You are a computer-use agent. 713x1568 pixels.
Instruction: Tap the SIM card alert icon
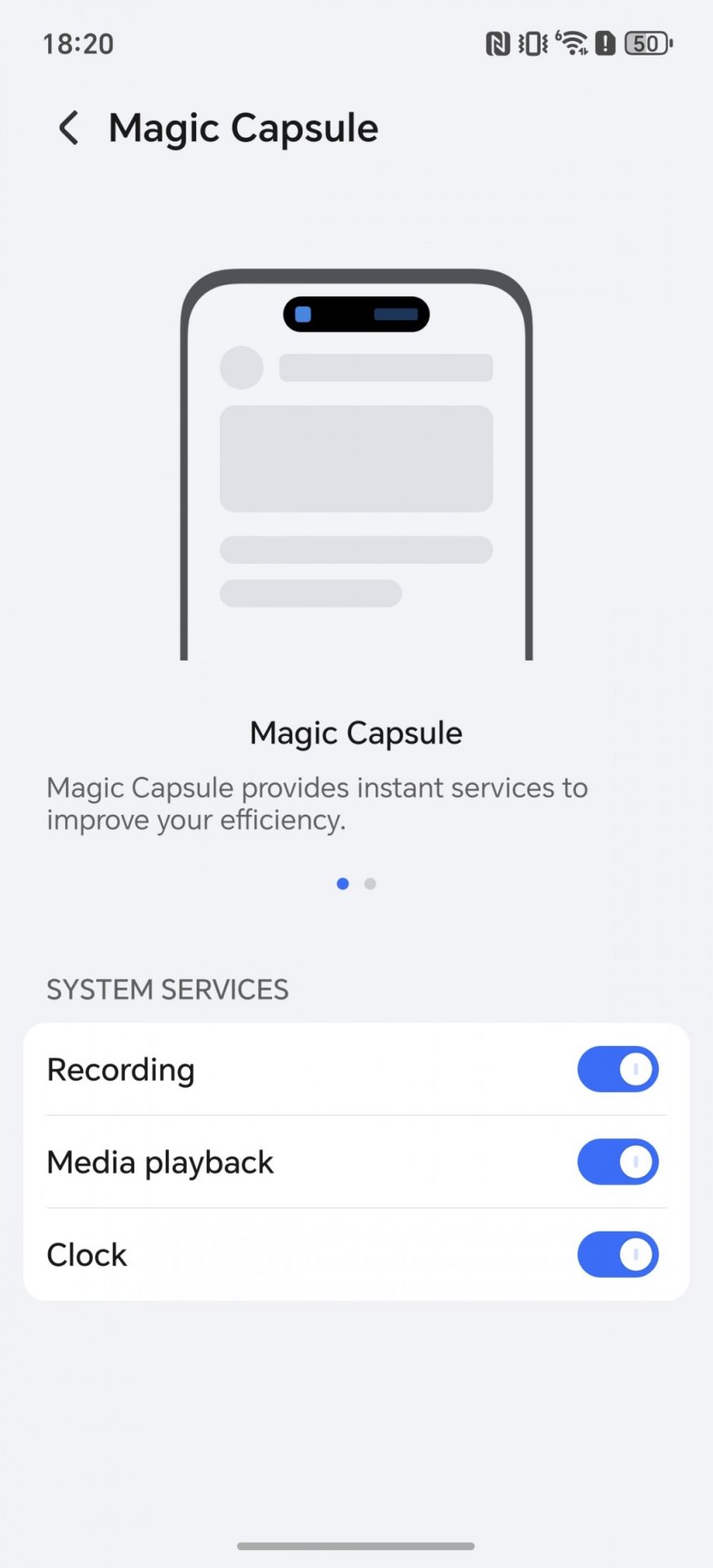605,43
